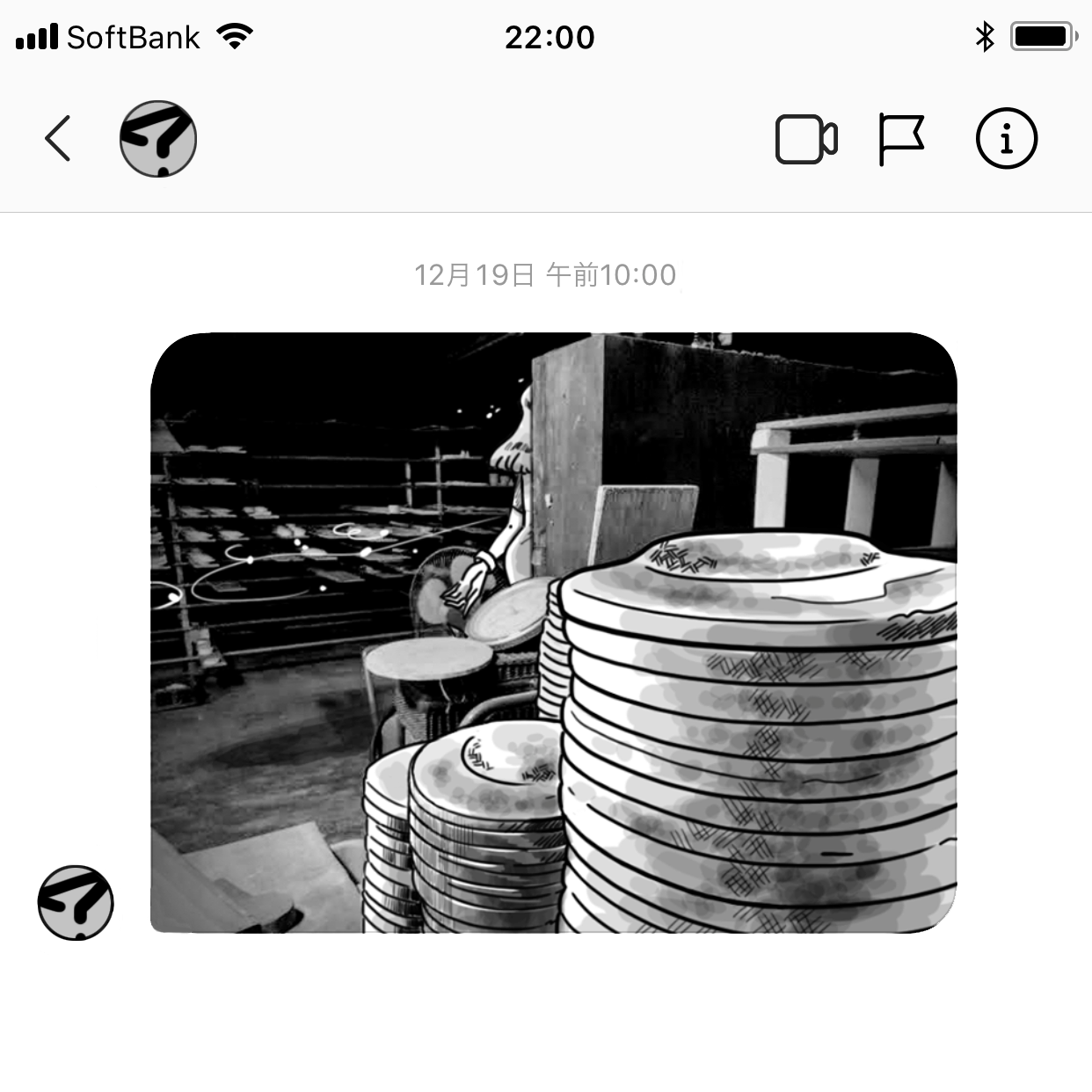Flag this conversation
Screen dimensions: 1092x1092
coord(901,139)
